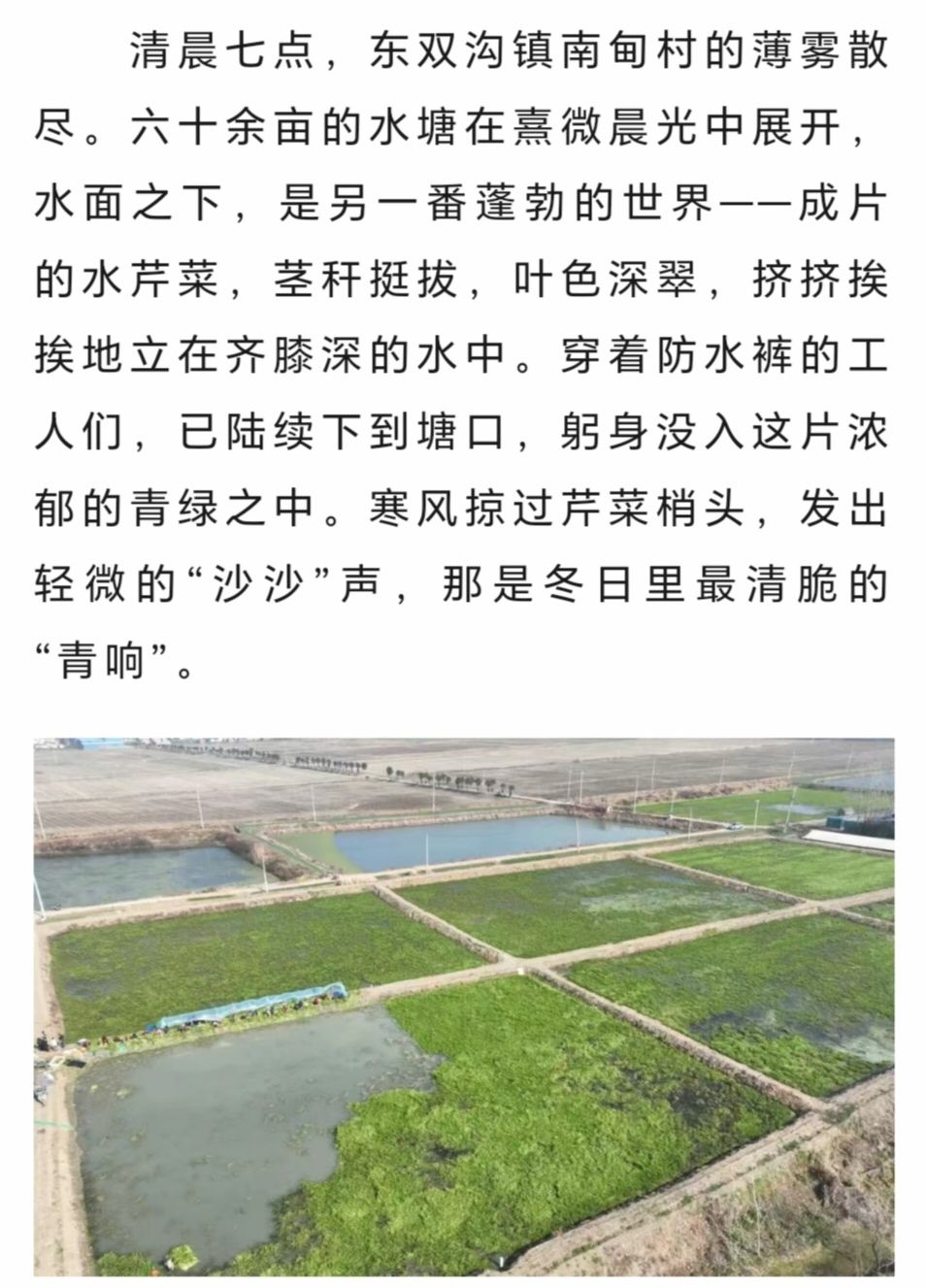Open the aerial photo of celery ponds

pos(463,1005)
